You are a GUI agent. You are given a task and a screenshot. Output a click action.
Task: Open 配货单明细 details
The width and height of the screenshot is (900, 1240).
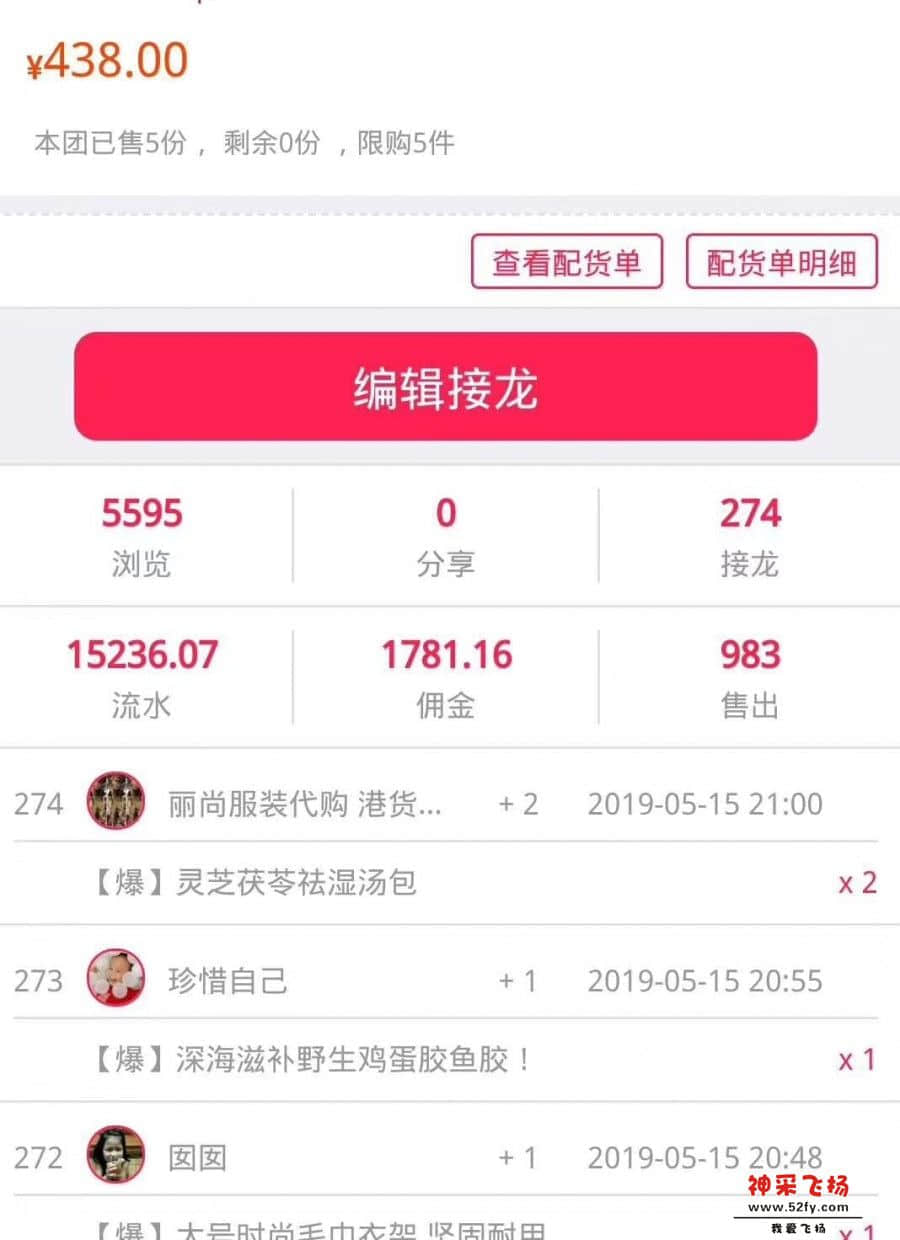tap(781, 262)
